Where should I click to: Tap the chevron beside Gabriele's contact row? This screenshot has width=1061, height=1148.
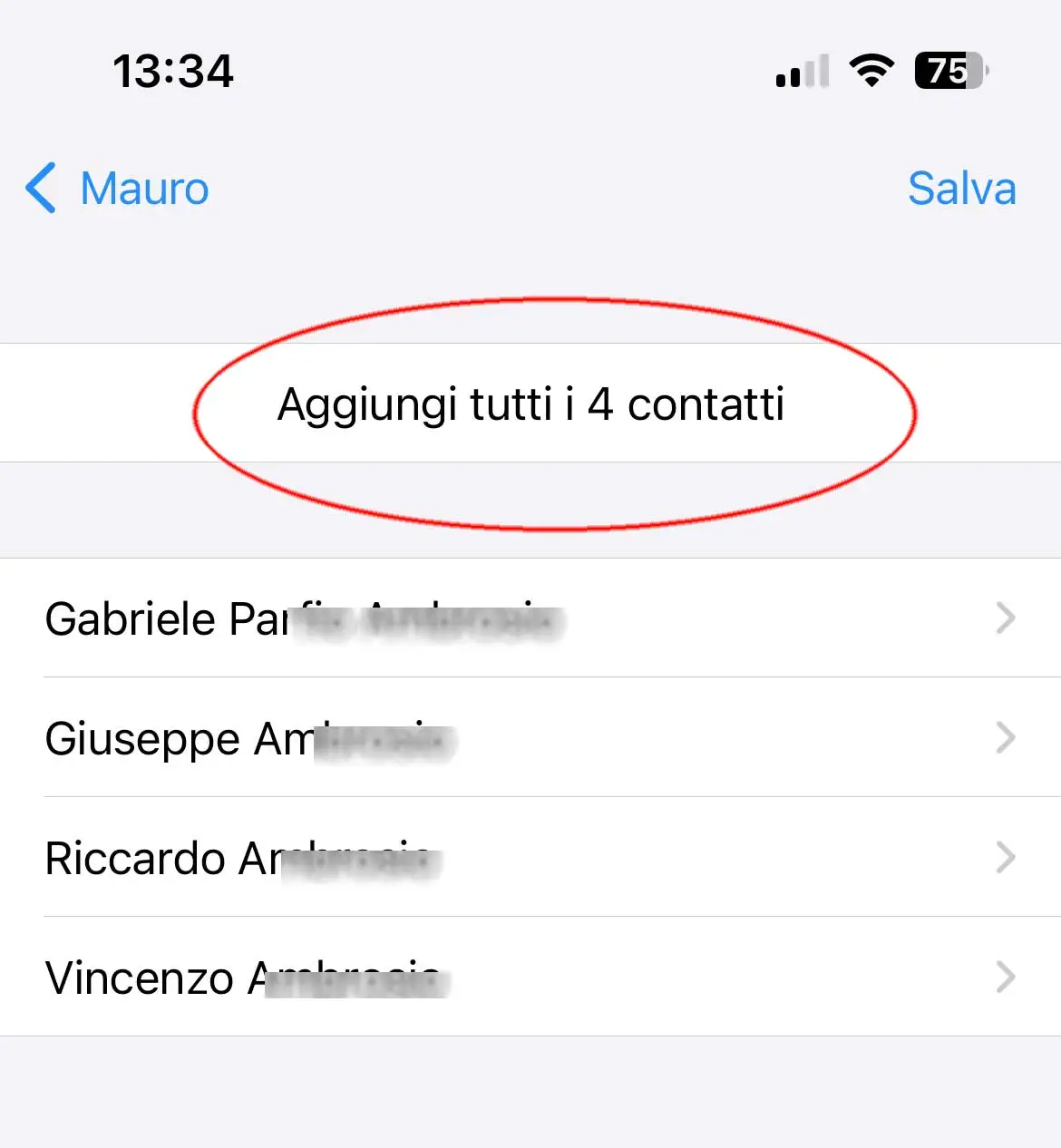(1005, 619)
